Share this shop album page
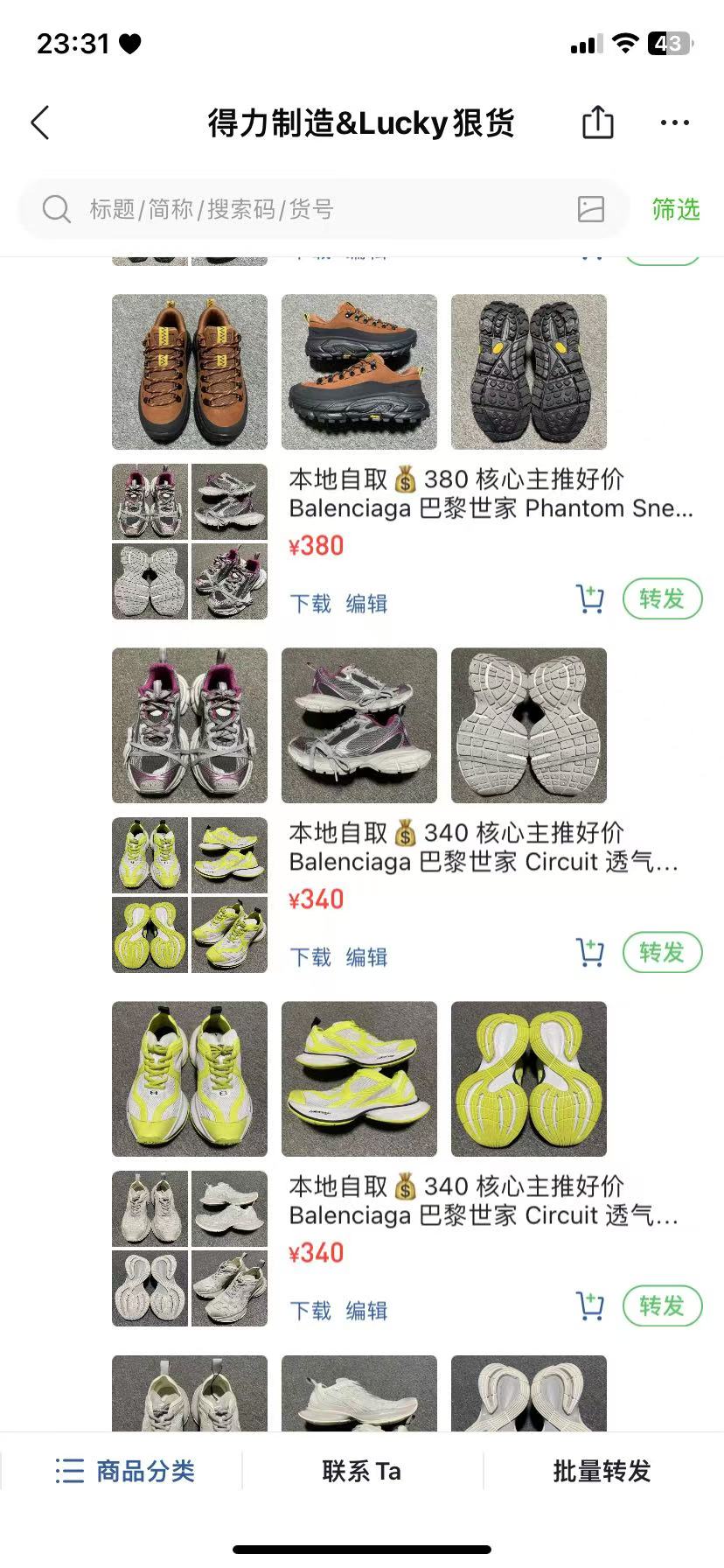This screenshot has width=724, height=1568. 598,122
